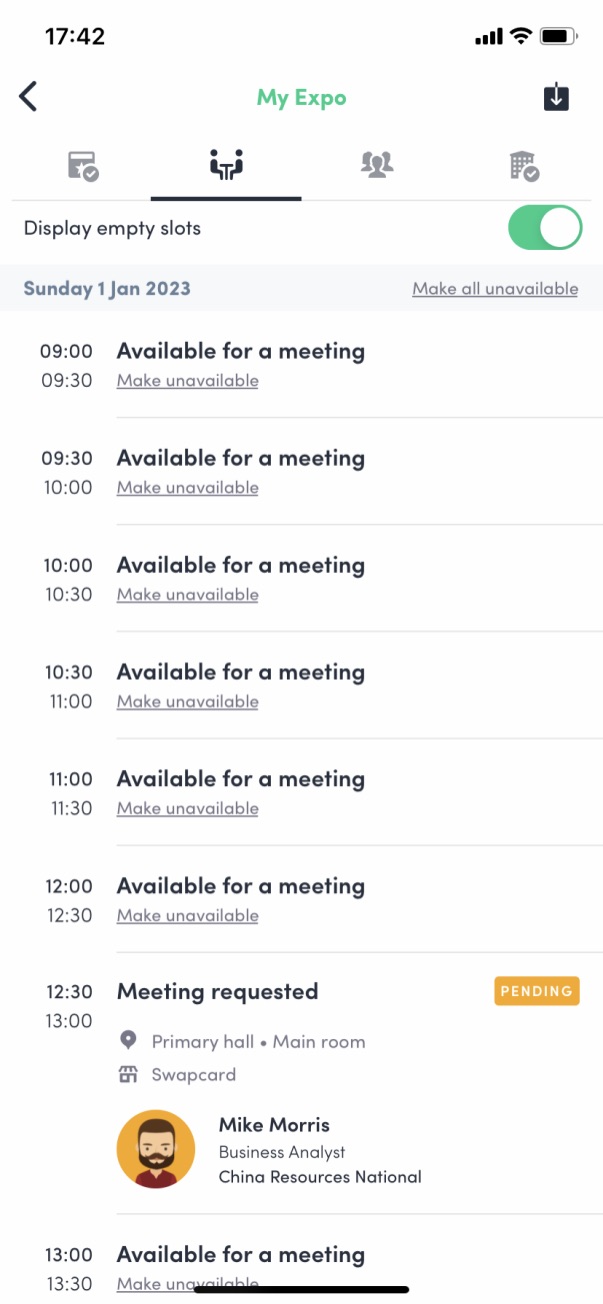Go back from My Expo
Image resolution: width=603 pixels, height=1304 pixels.
click(28, 97)
